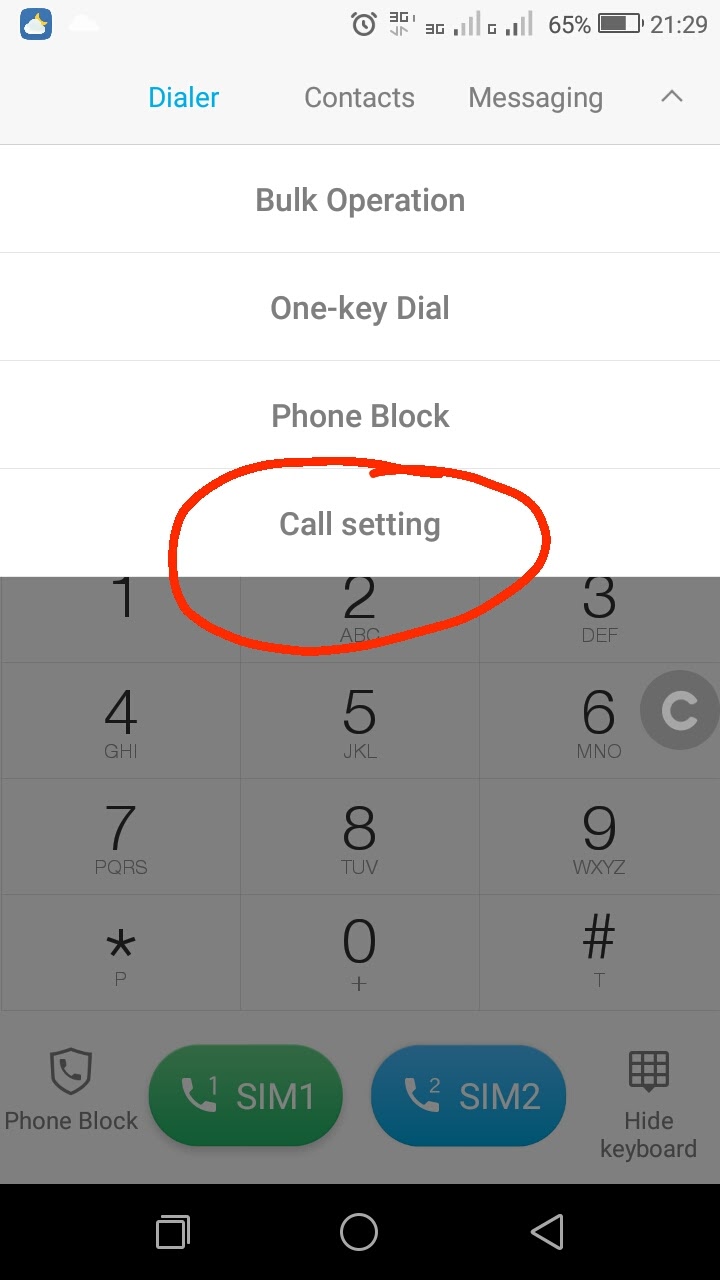Tap the round C button
Screen dimensions: 720x1280
coord(679,711)
